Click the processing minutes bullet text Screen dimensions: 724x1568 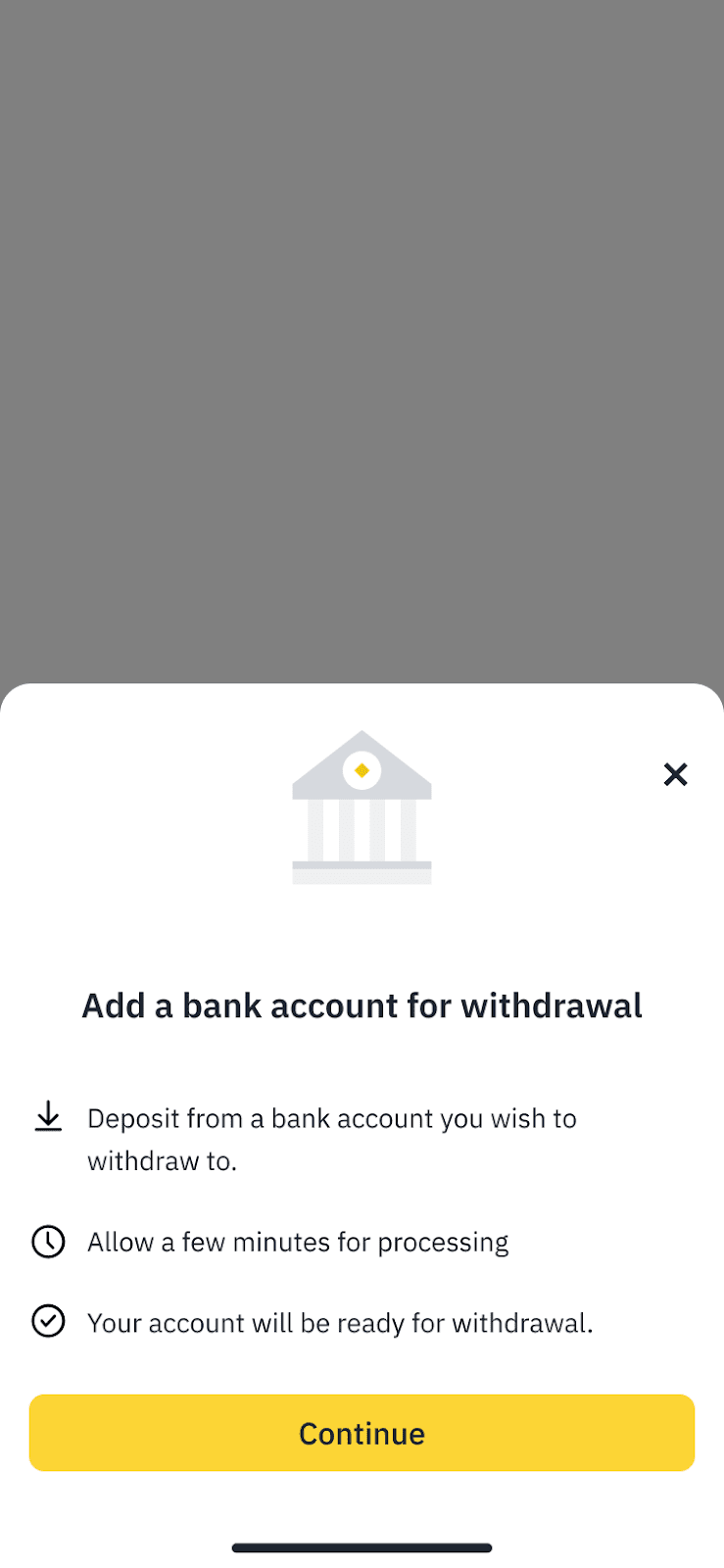(298, 1242)
